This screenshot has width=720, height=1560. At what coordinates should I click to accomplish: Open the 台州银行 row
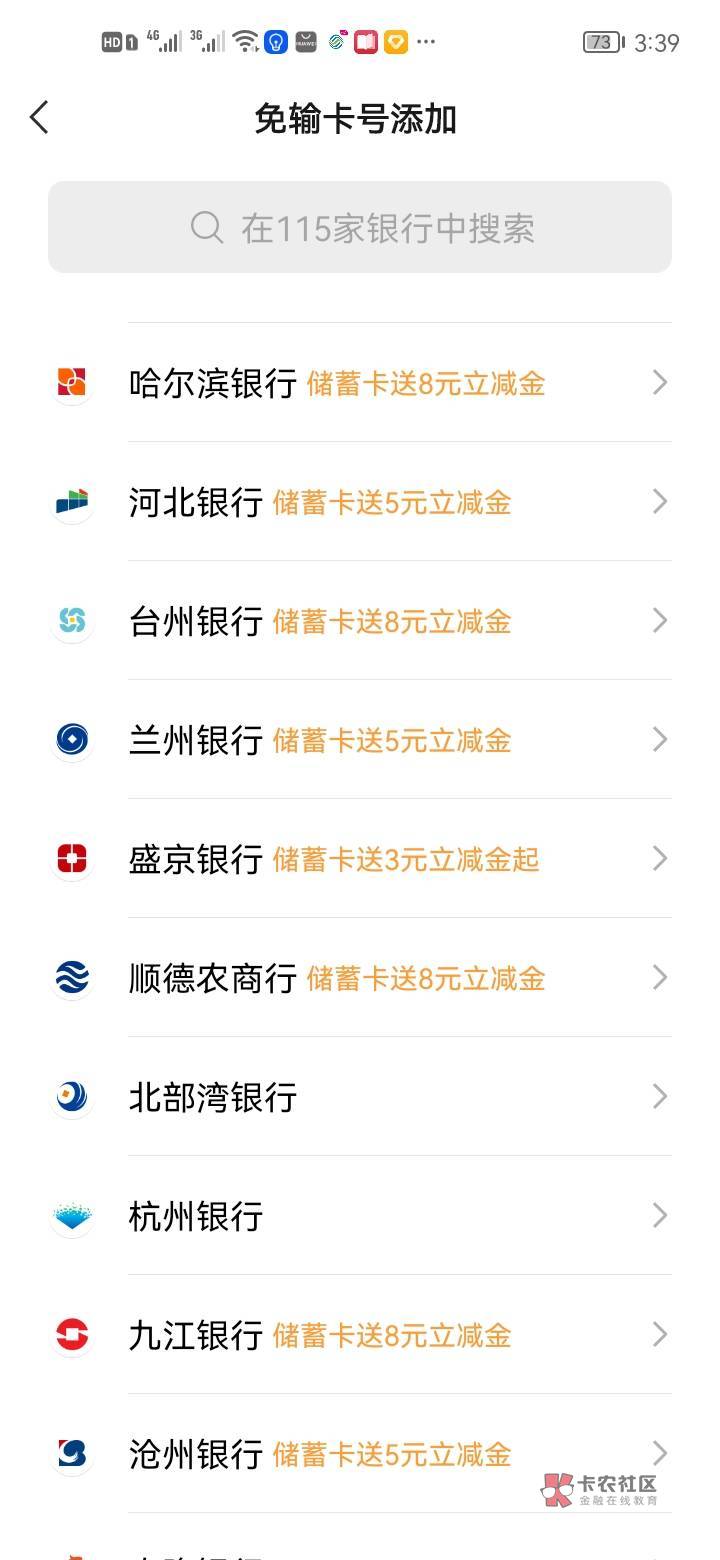360,620
